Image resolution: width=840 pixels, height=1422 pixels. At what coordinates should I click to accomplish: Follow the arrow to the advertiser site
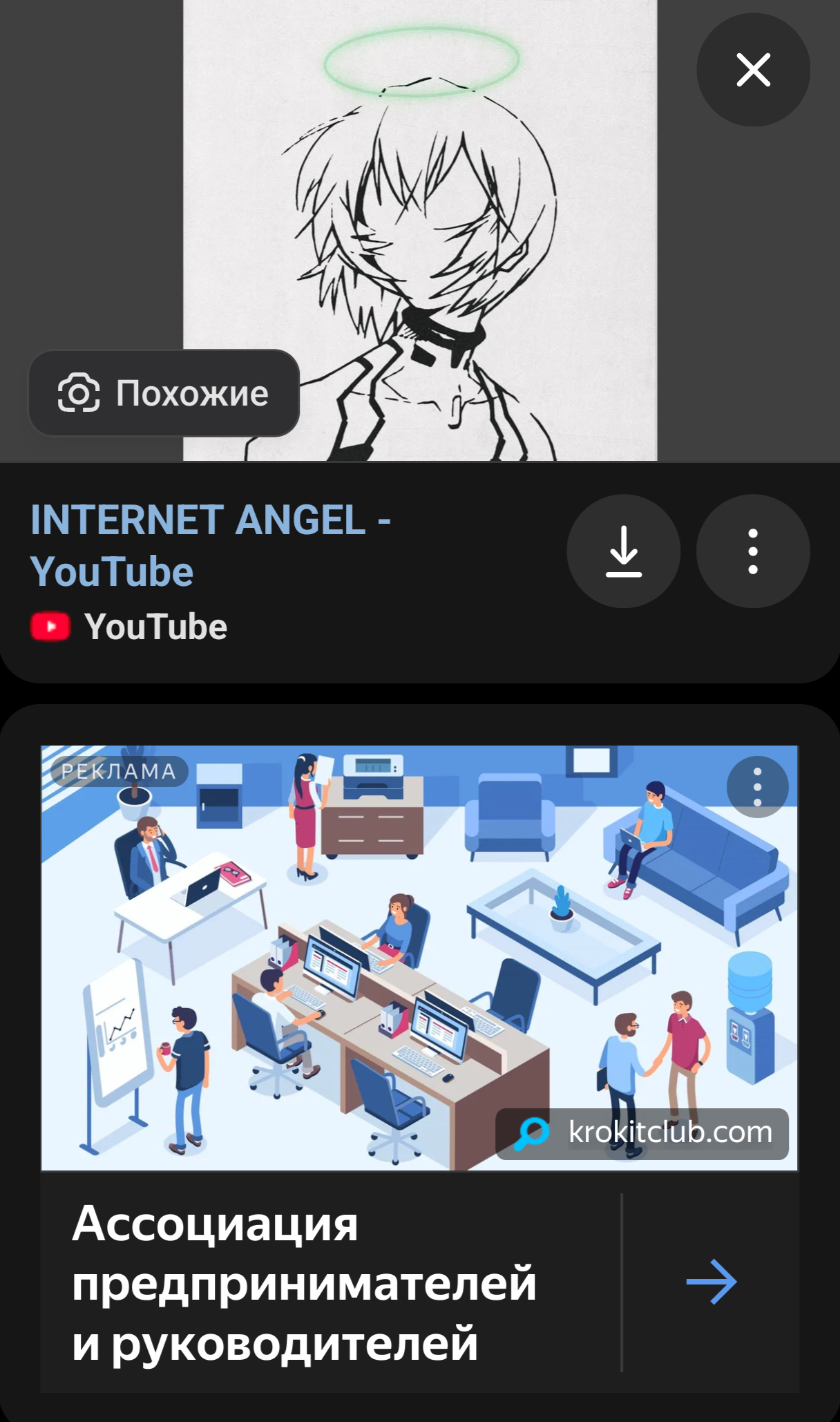(711, 1282)
